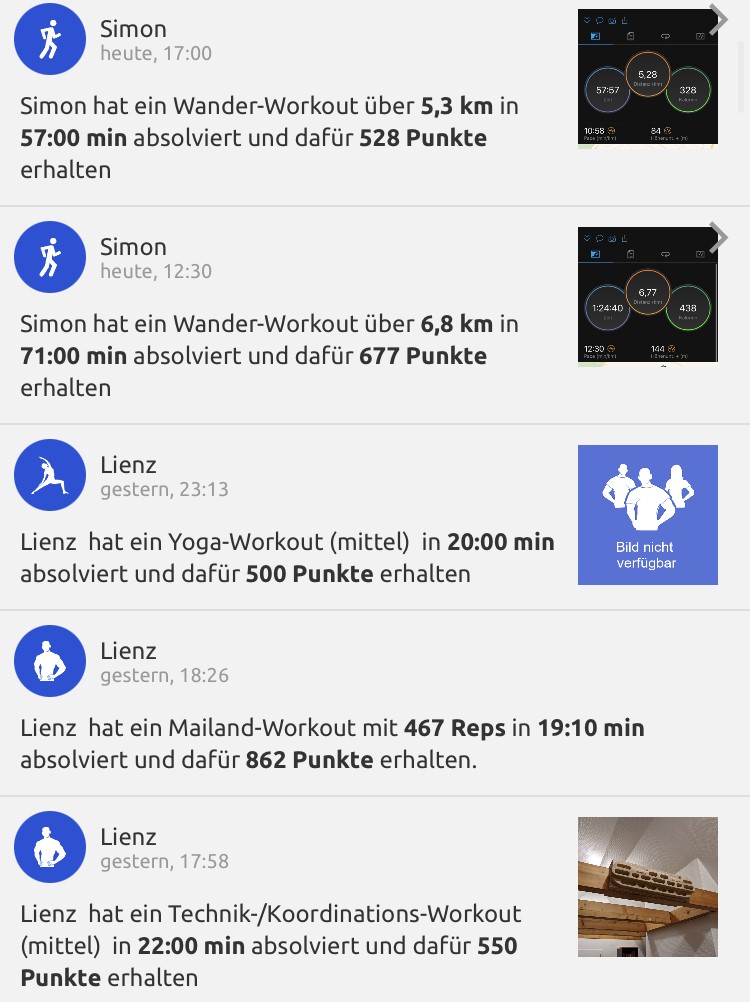750x1002 pixels.
Task: Switch to the highlighted graph tab in the thumbnail
Action: click(x=595, y=34)
